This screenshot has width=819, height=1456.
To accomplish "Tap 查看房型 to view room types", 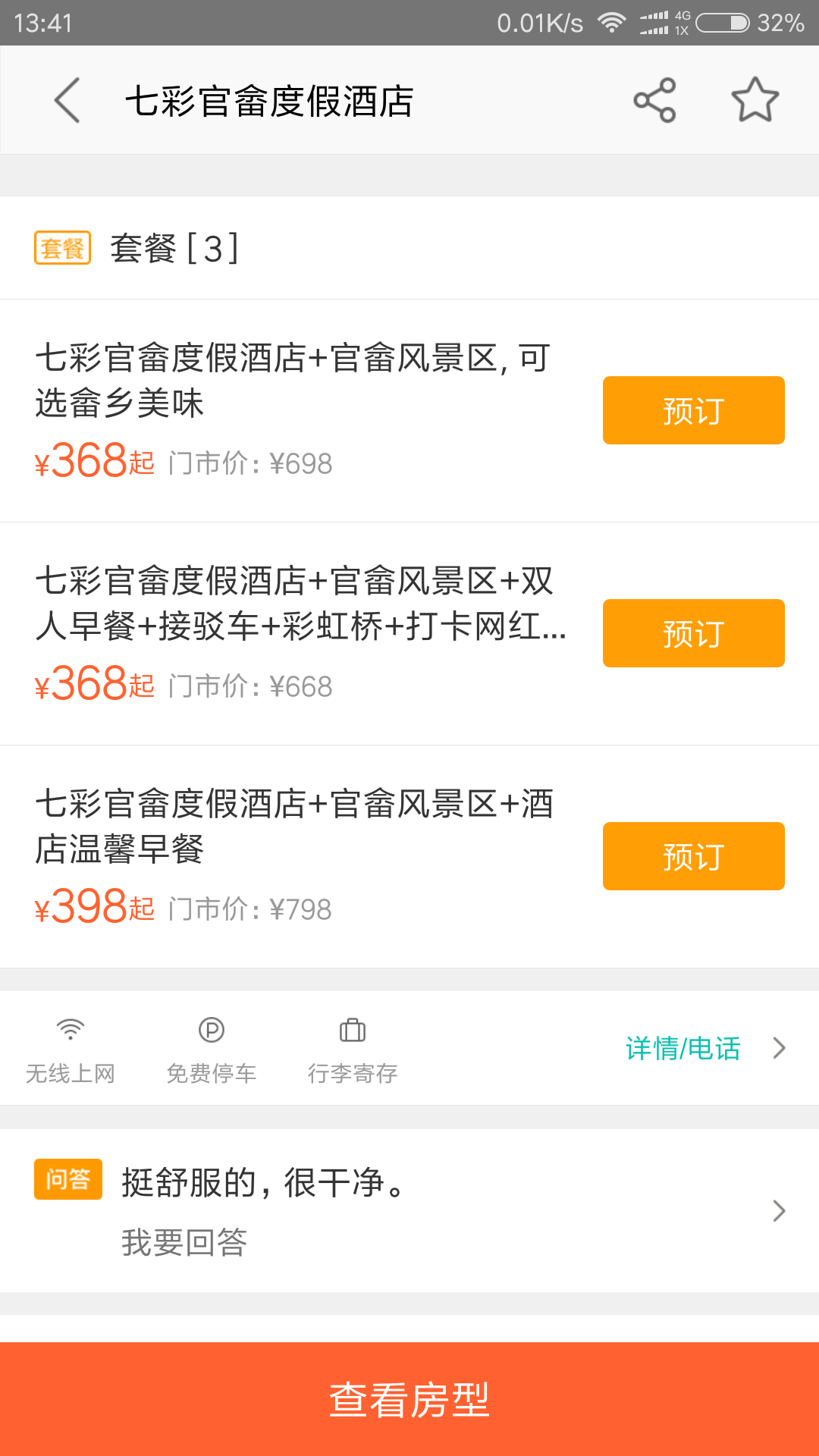I will pos(409,1399).
